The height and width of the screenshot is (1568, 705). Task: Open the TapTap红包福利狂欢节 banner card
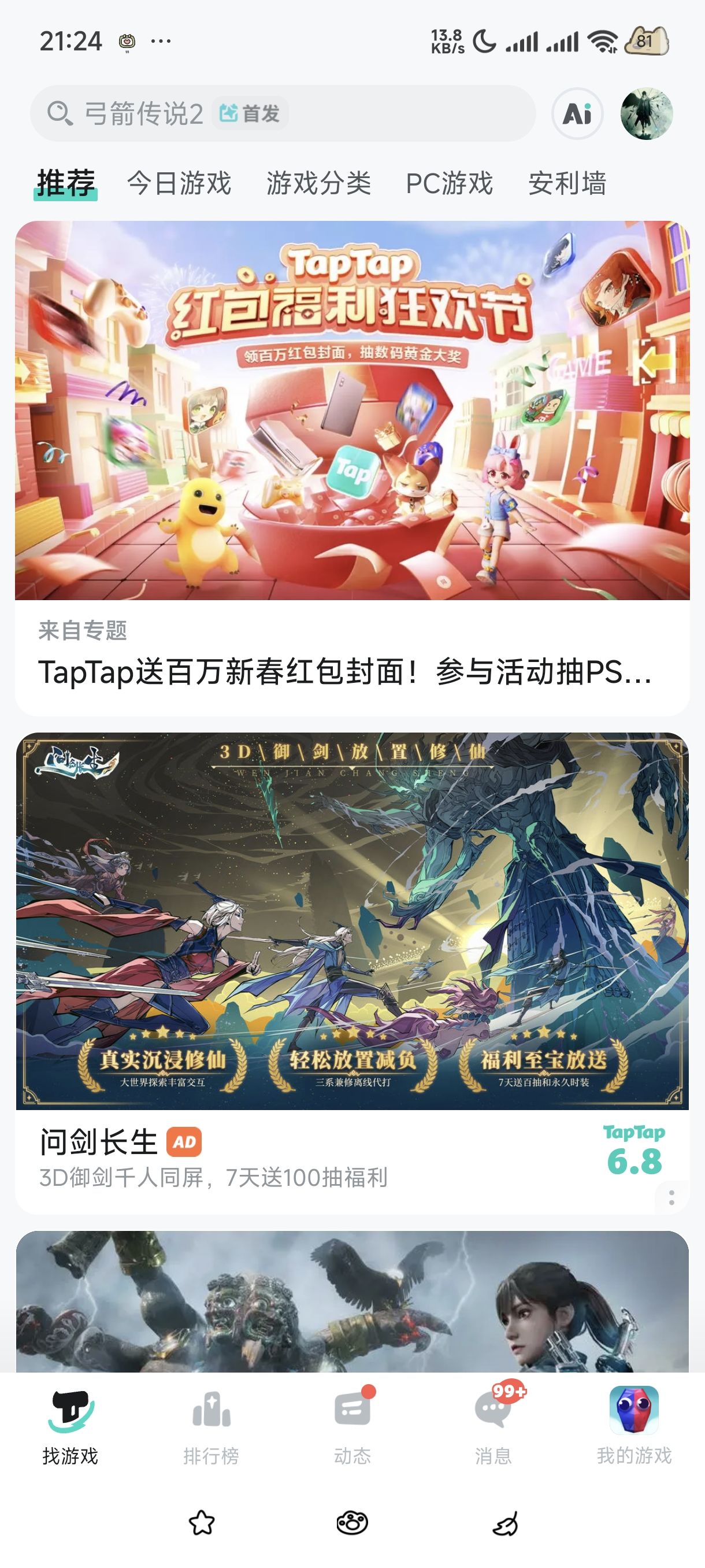pyautogui.click(x=352, y=426)
